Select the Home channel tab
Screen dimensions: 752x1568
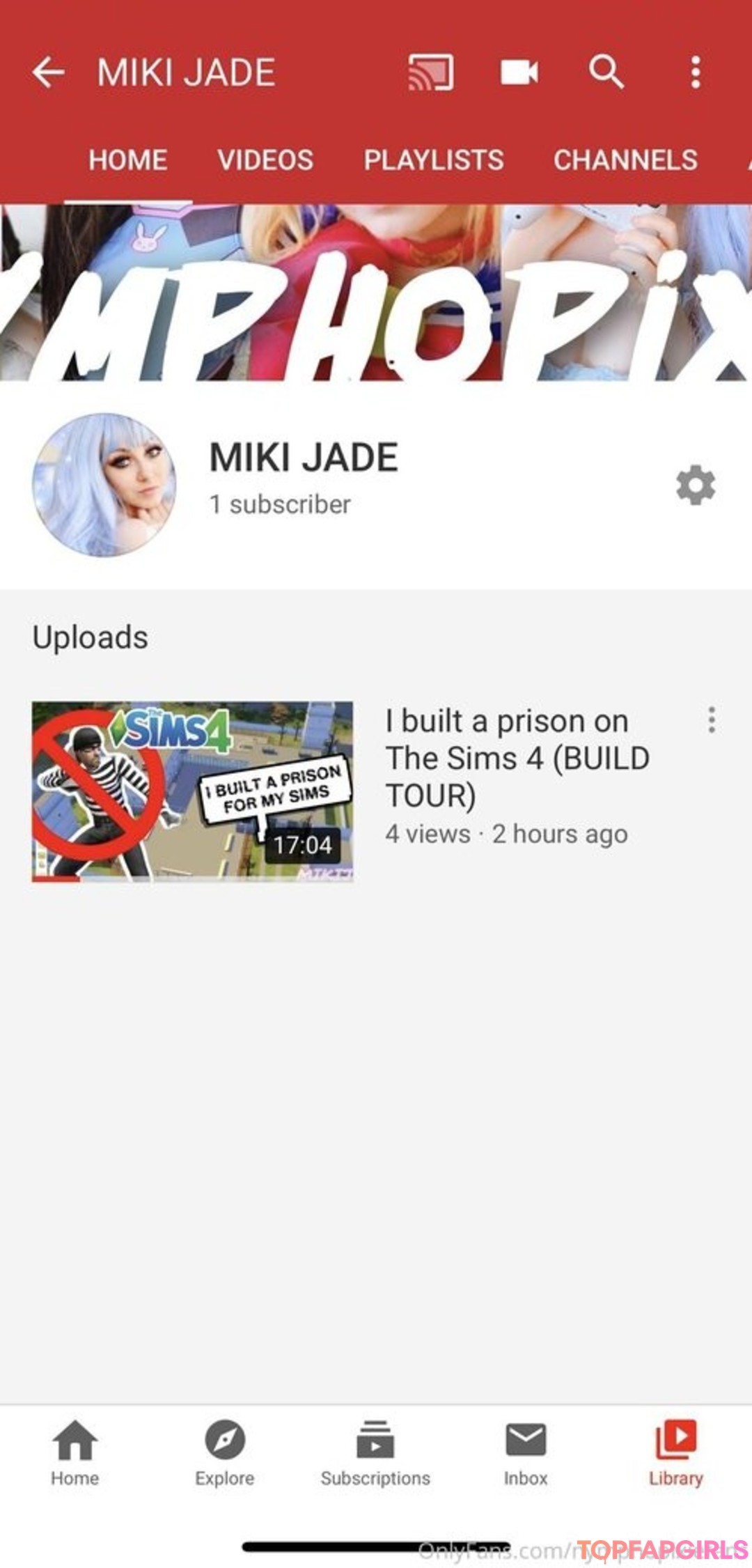128,160
